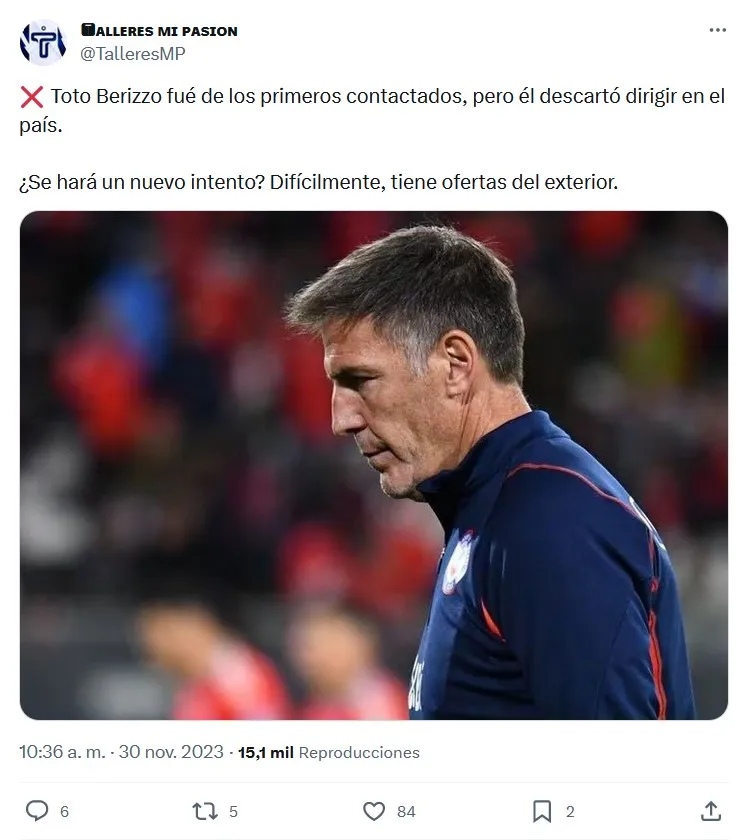Share the tweet via upload icon
Viewport: 747px width, 840px height.
[x=709, y=811]
